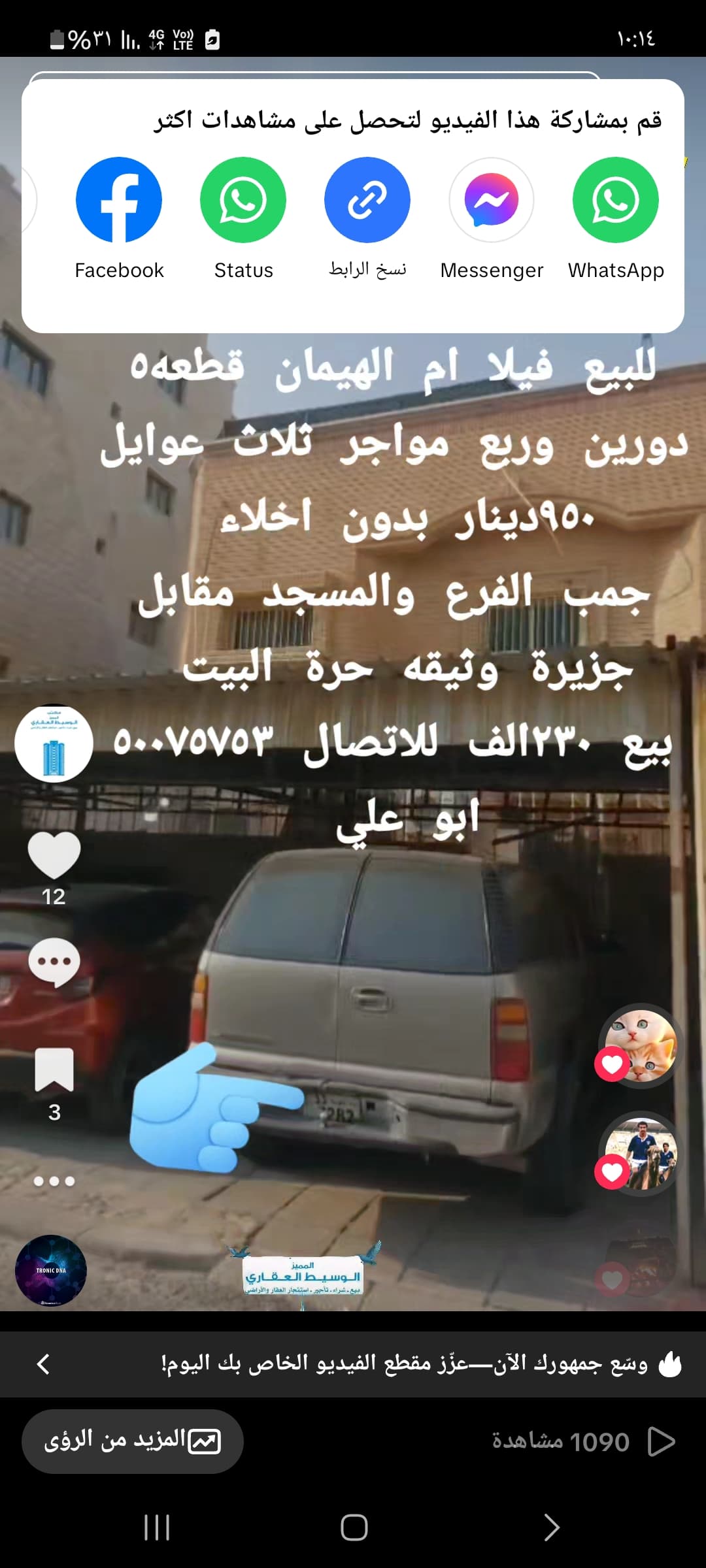
Task: Open the comments bubble icon
Action: pyautogui.click(x=56, y=960)
